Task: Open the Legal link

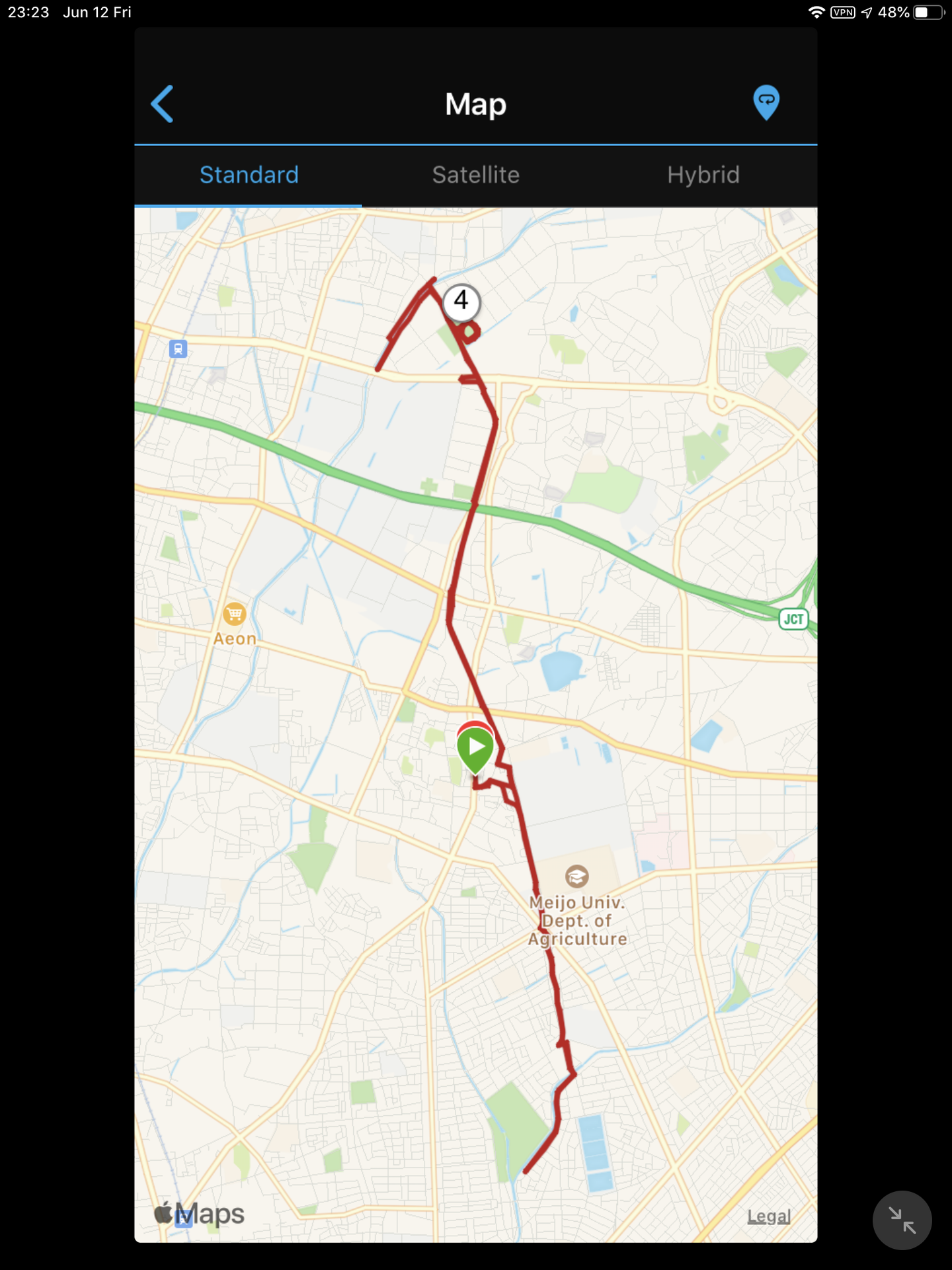Action: click(x=768, y=1216)
